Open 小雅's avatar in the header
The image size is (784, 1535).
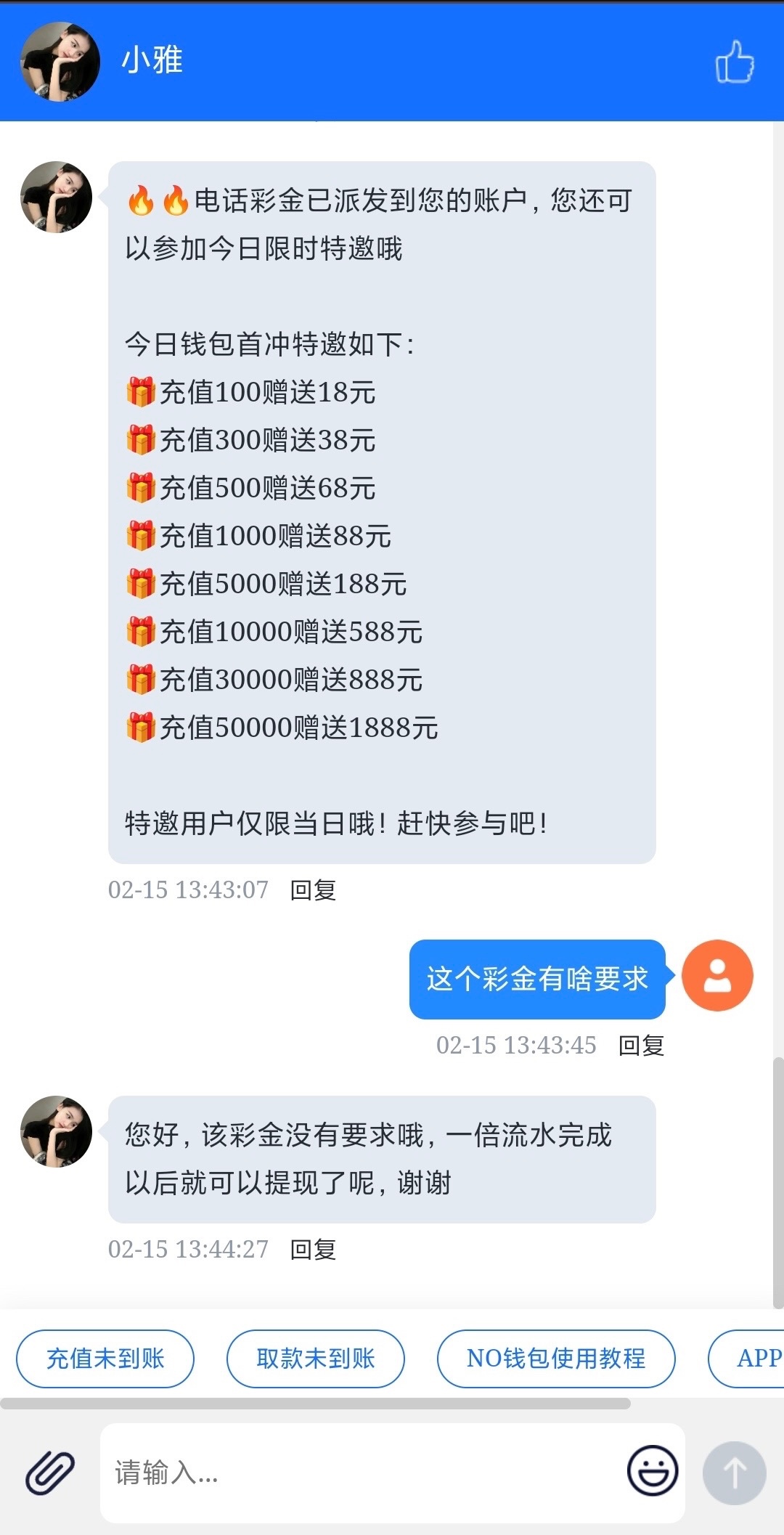(60, 62)
